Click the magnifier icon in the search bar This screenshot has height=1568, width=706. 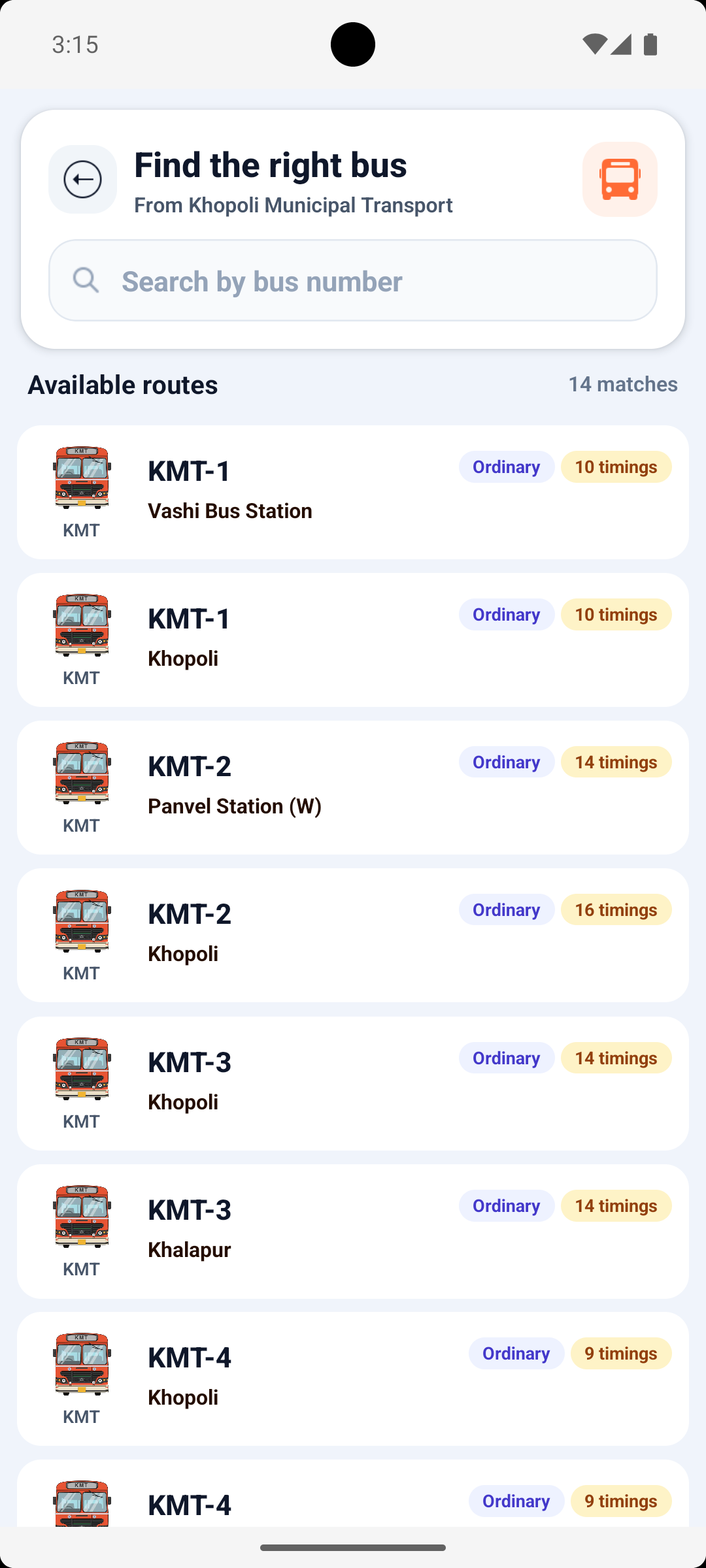(86, 280)
